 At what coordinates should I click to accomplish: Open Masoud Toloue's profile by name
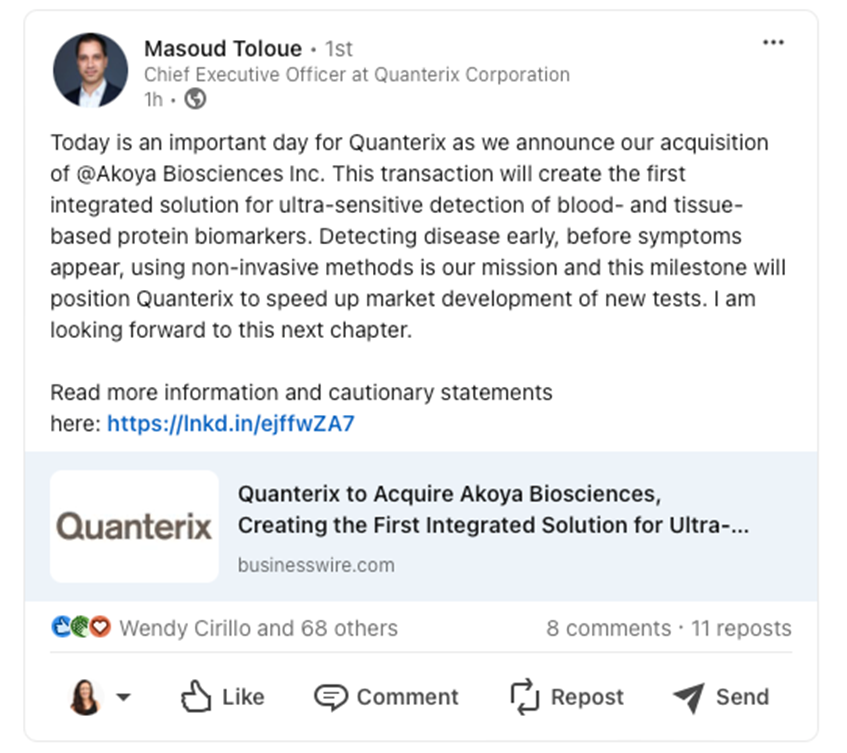(222, 48)
